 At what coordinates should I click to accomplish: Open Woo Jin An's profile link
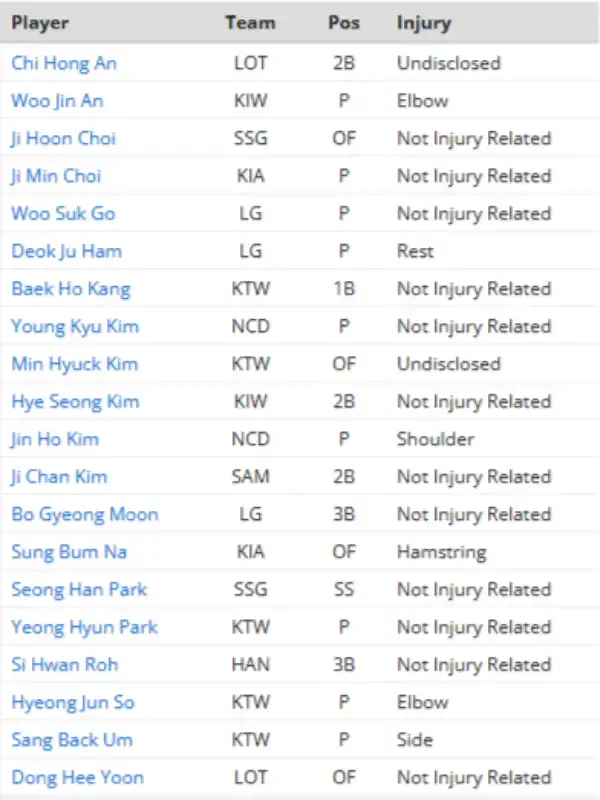pos(57,101)
